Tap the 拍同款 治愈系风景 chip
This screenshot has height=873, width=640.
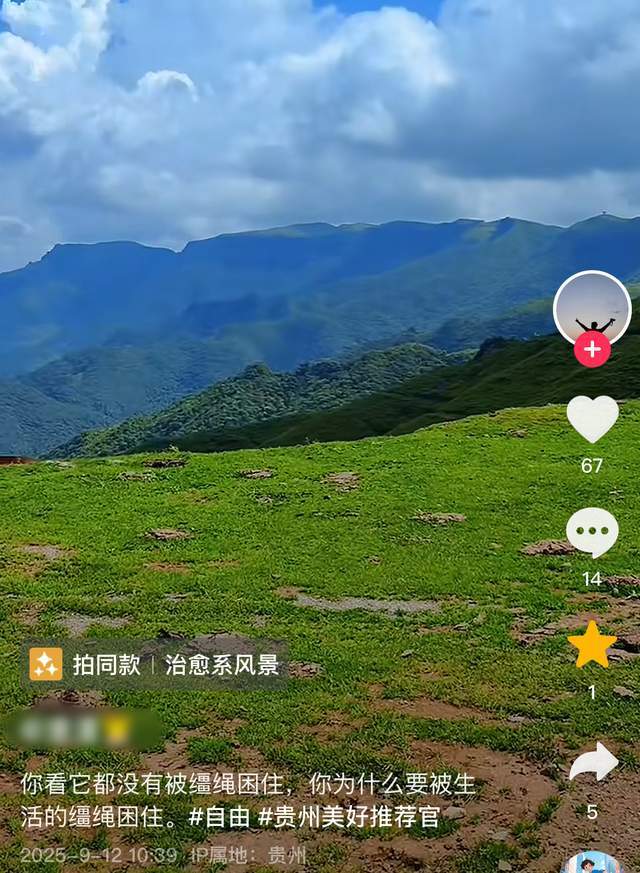pyautogui.click(x=155, y=664)
